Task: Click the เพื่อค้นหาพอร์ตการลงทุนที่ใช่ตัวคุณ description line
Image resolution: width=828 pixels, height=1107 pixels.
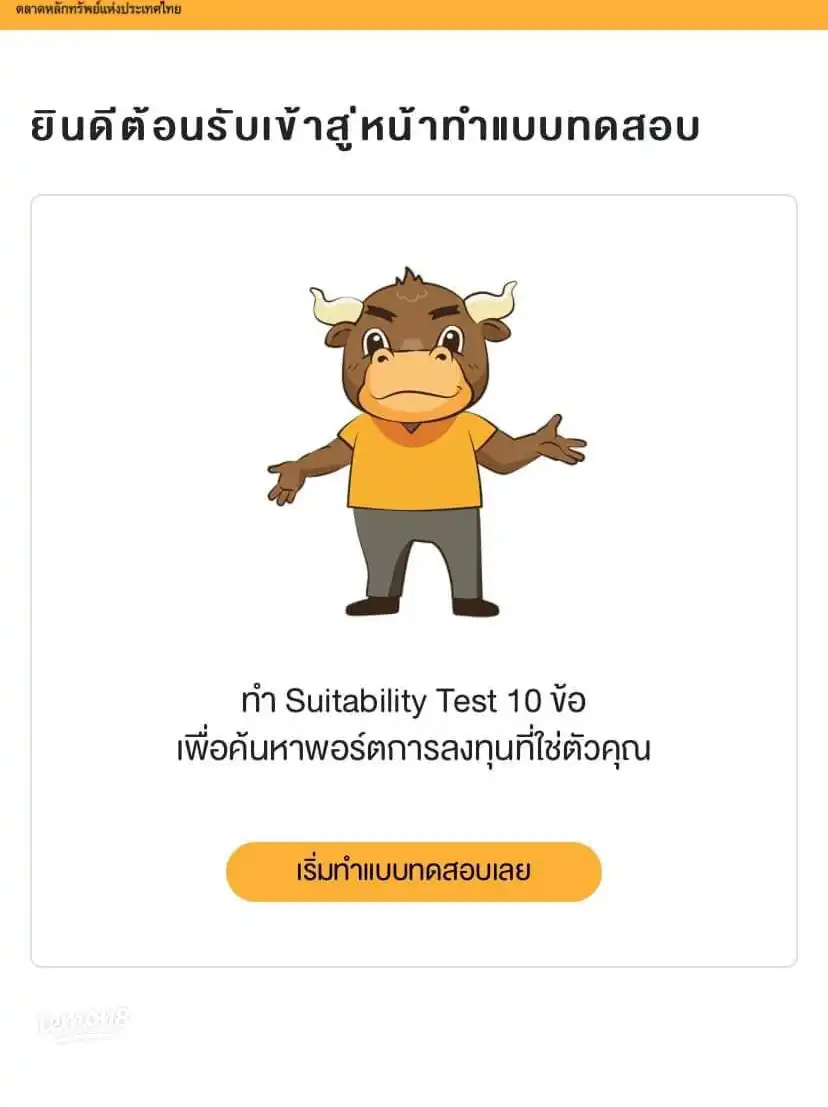Action: (413, 744)
